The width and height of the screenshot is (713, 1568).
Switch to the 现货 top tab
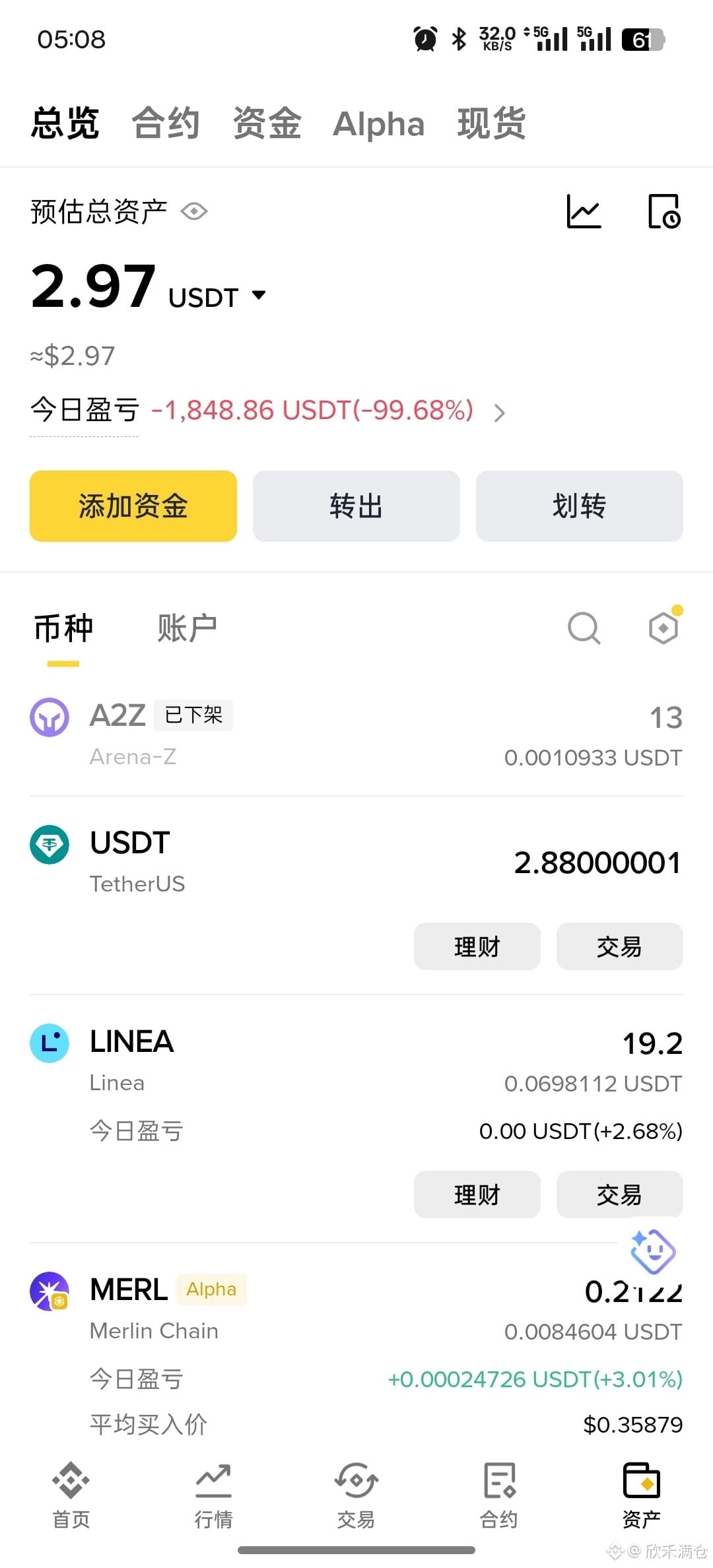(491, 123)
